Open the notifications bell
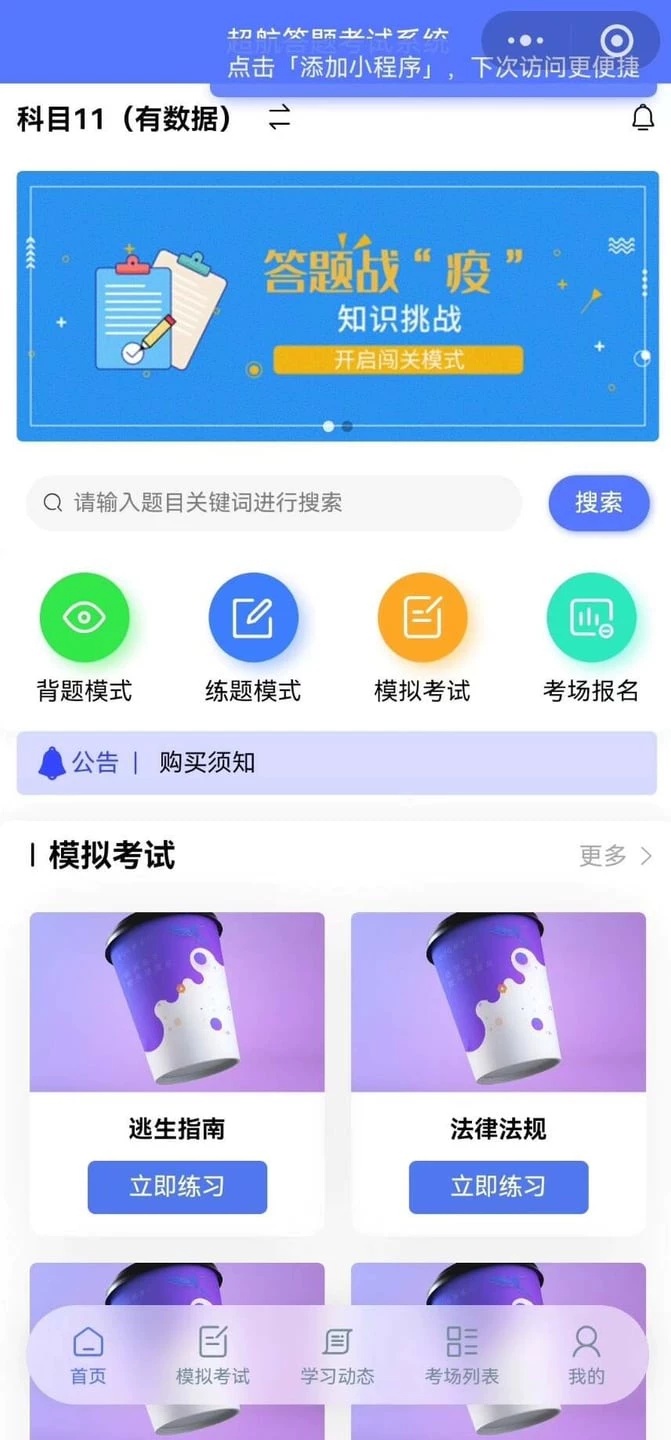 click(x=643, y=118)
